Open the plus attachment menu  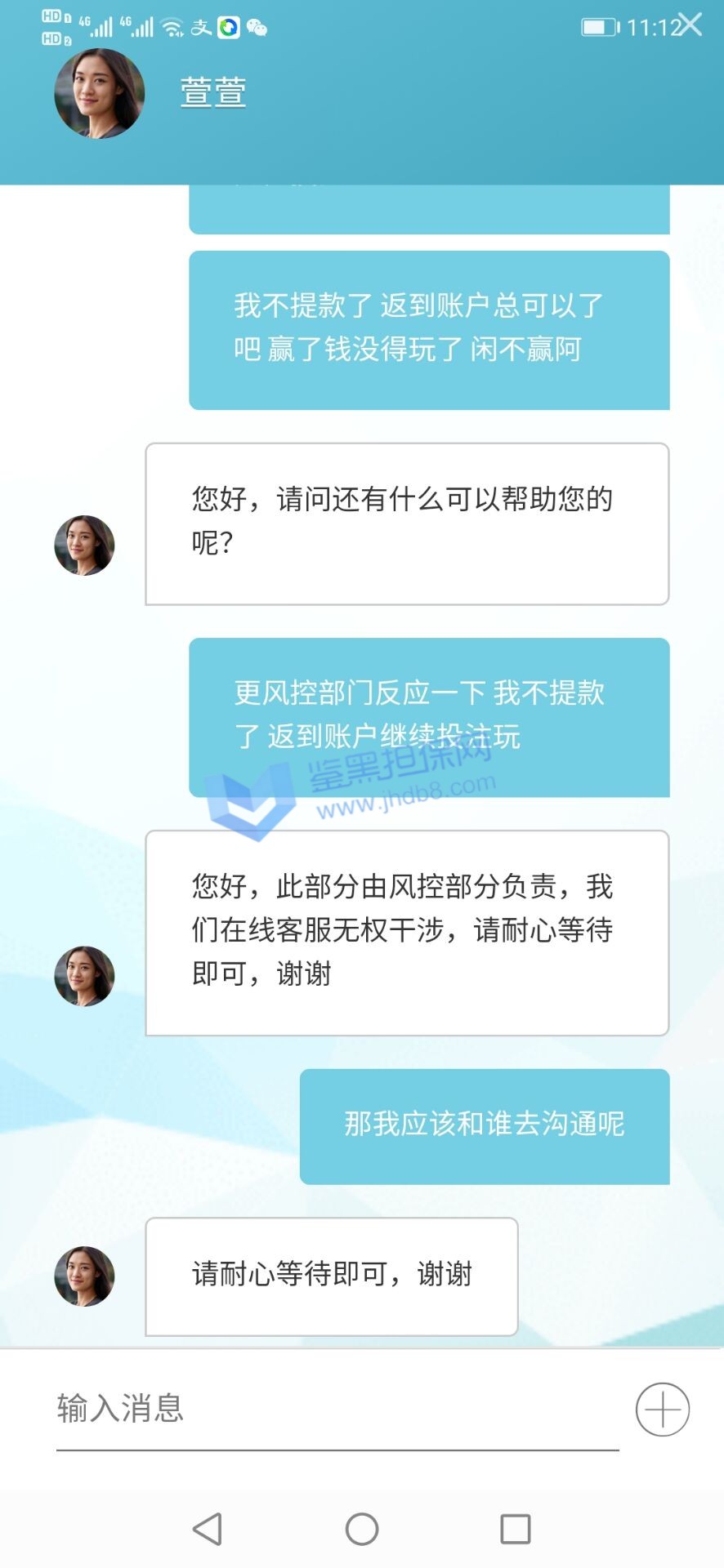coord(662,1409)
